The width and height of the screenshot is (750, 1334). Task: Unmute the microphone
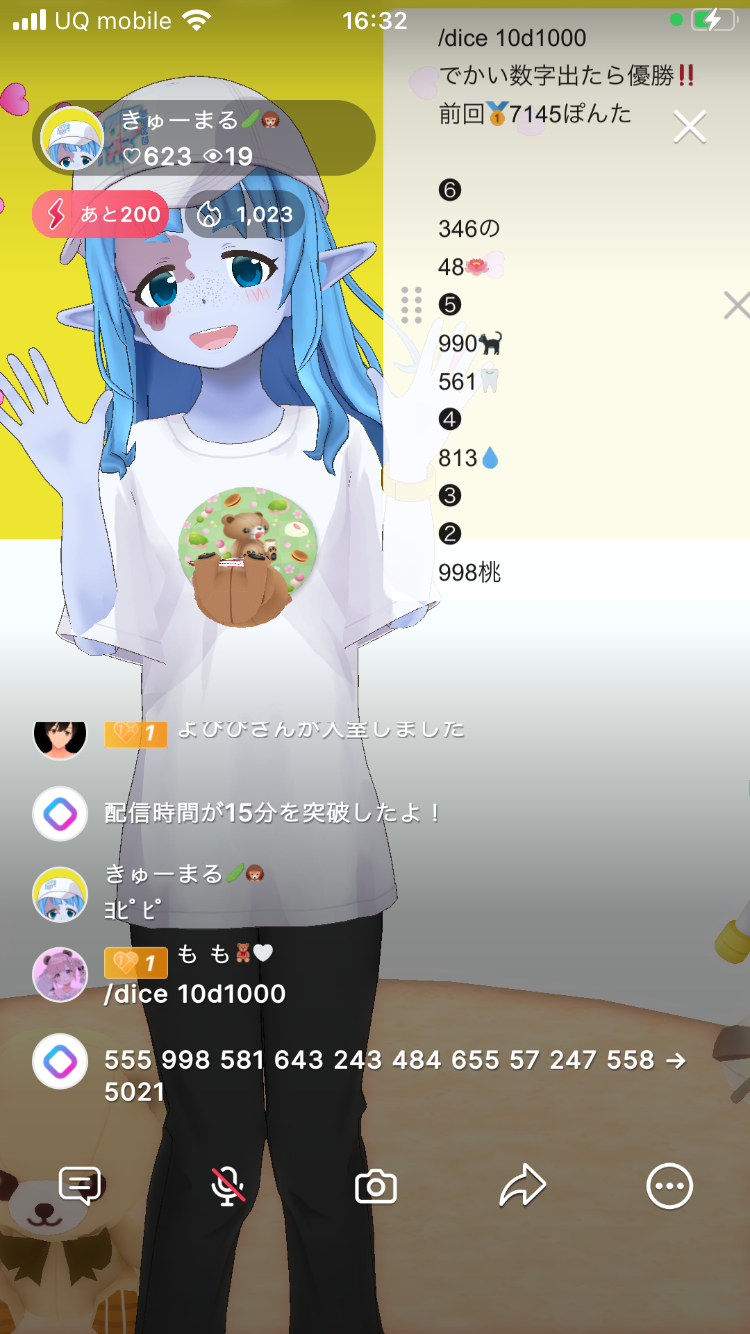point(228,1187)
